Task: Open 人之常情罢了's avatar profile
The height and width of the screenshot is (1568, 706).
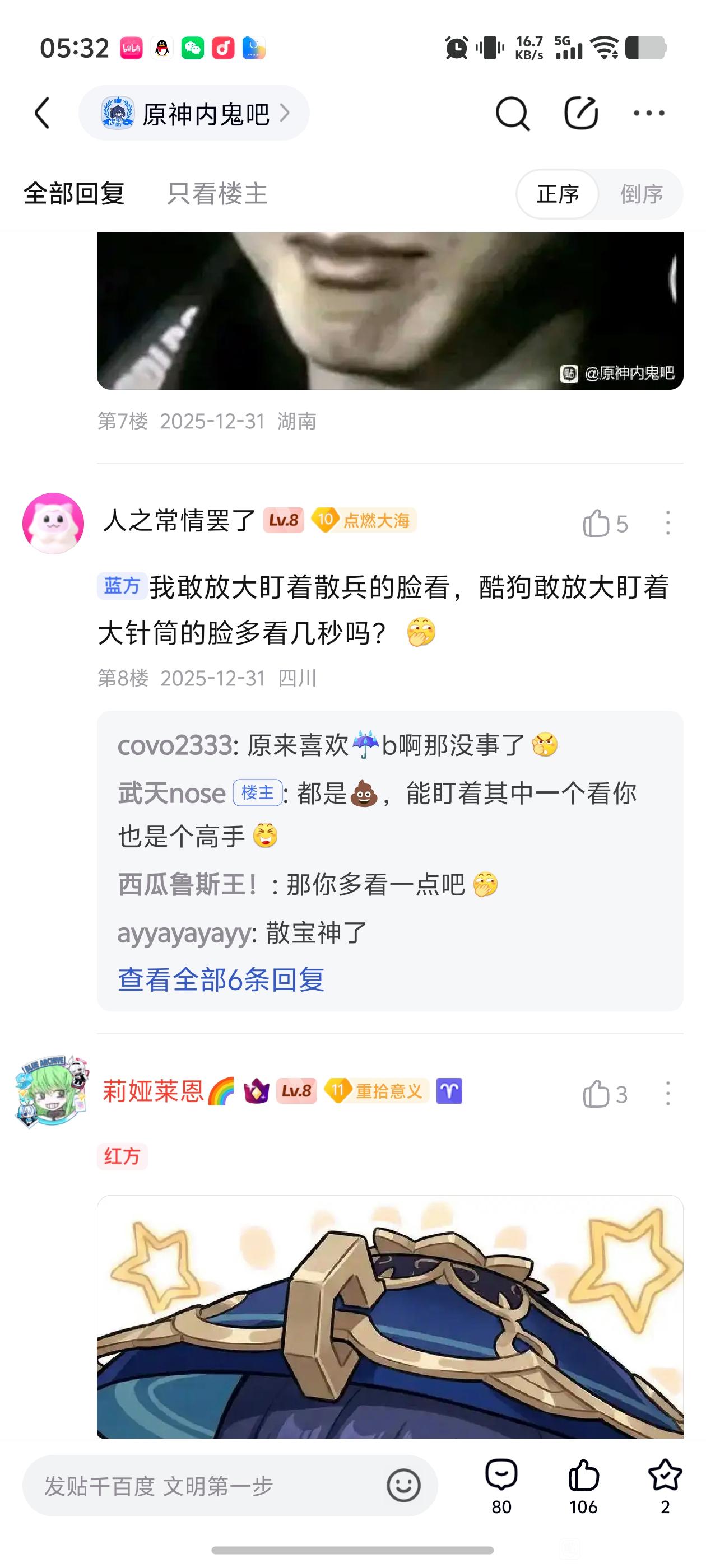Action: pos(53,523)
